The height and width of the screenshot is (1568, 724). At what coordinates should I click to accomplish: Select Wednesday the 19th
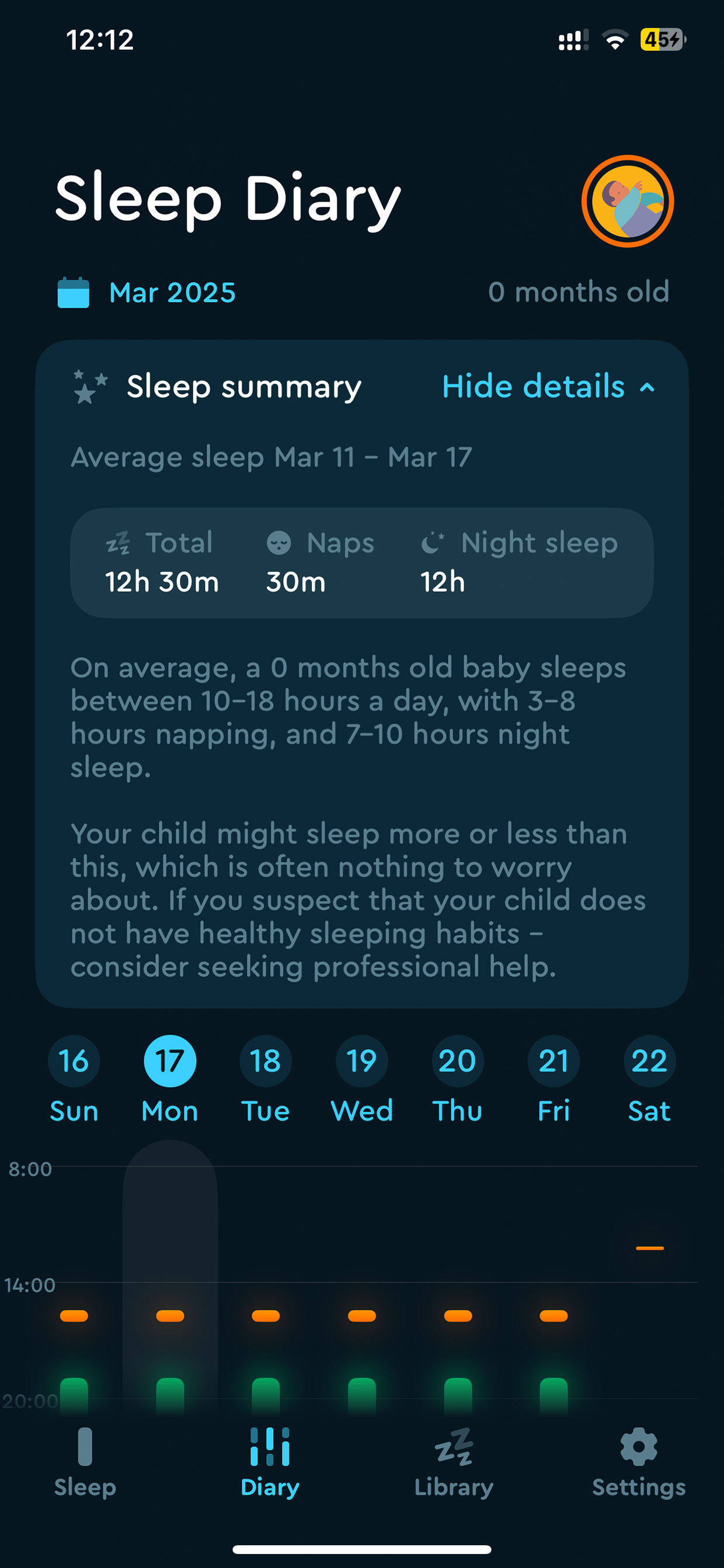(x=361, y=1078)
